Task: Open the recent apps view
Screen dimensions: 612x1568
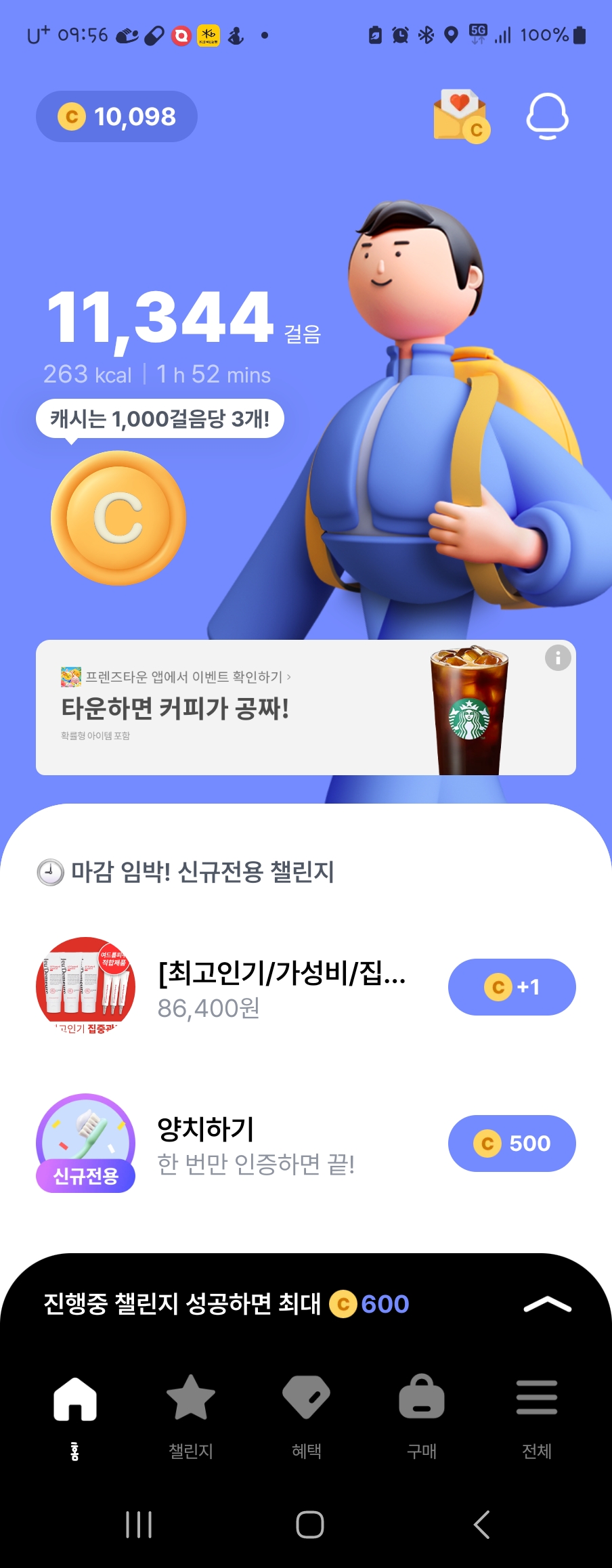Action: tap(139, 1525)
